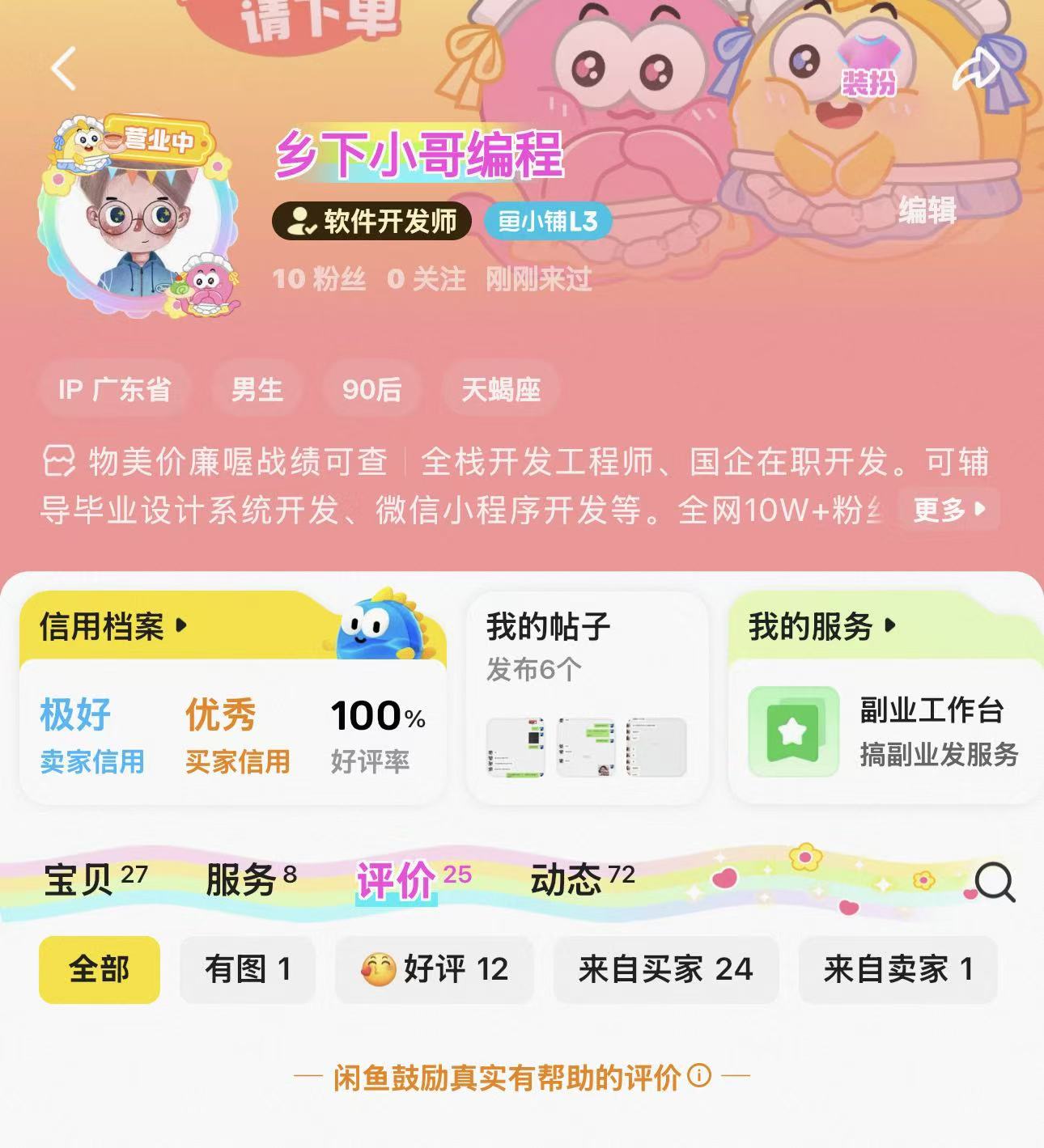Filter reviews by 有图 1
The width and height of the screenshot is (1044, 1148).
pos(247,969)
